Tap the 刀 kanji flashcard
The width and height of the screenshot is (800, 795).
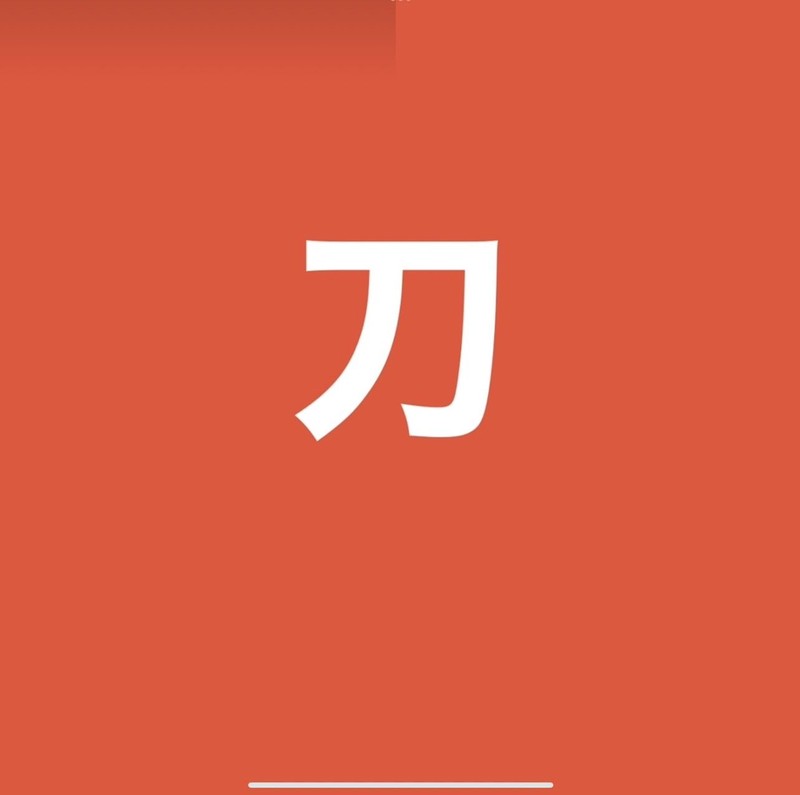(x=400, y=340)
